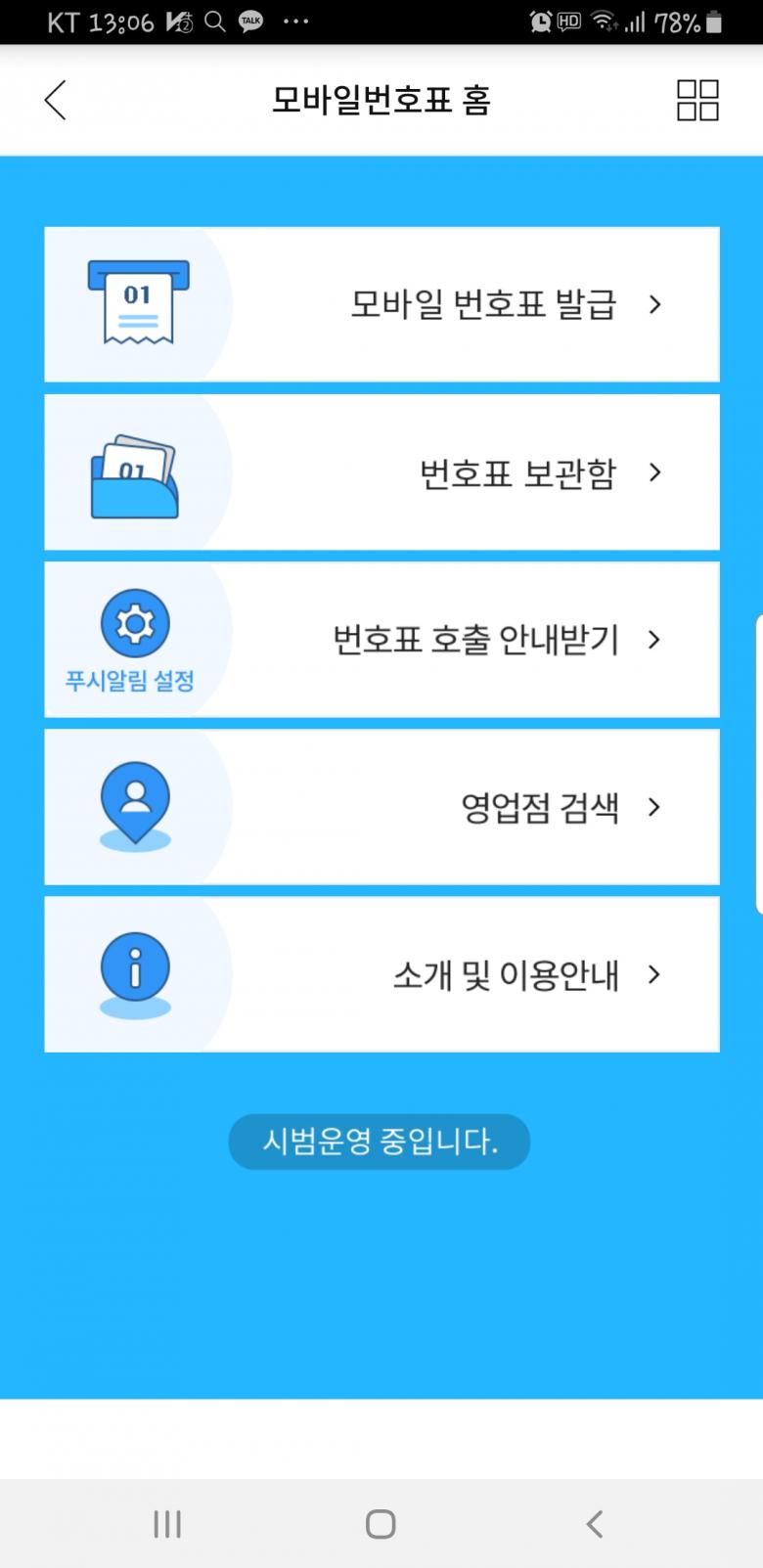Open 모바일 번호표 발급
The width and height of the screenshot is (763, 1568).
[x=381, y=304]
